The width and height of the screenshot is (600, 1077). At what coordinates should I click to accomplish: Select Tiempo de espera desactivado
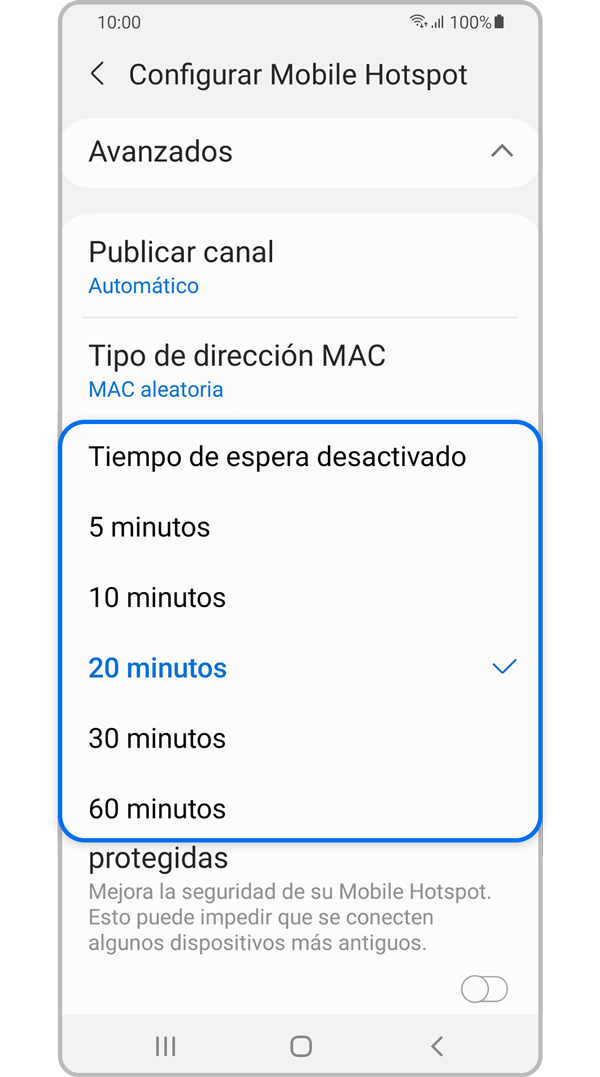point(277,457)
